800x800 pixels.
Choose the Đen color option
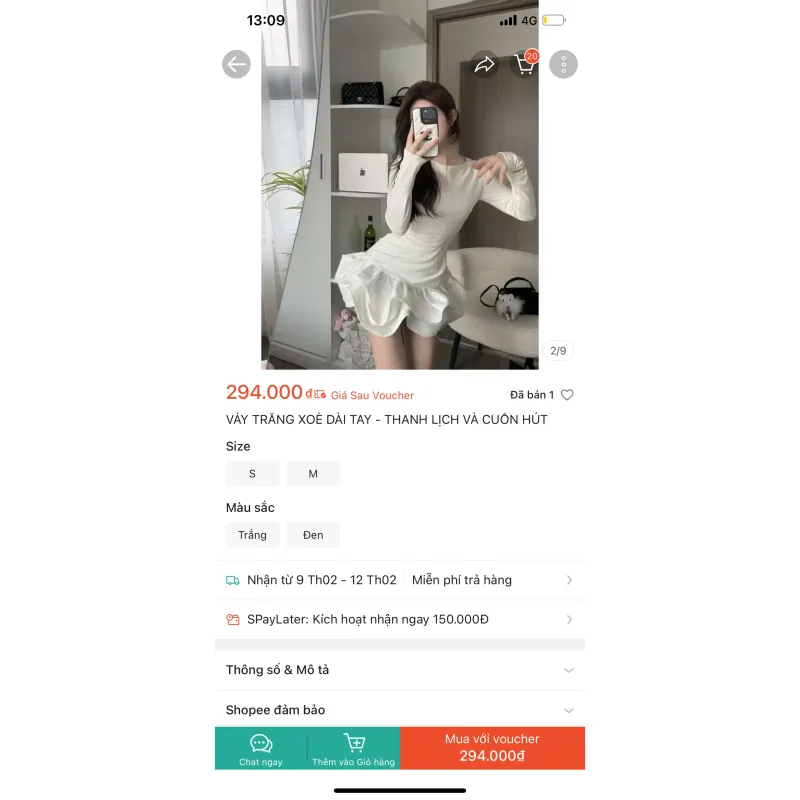pyautogui.click(x=313, y=535)
